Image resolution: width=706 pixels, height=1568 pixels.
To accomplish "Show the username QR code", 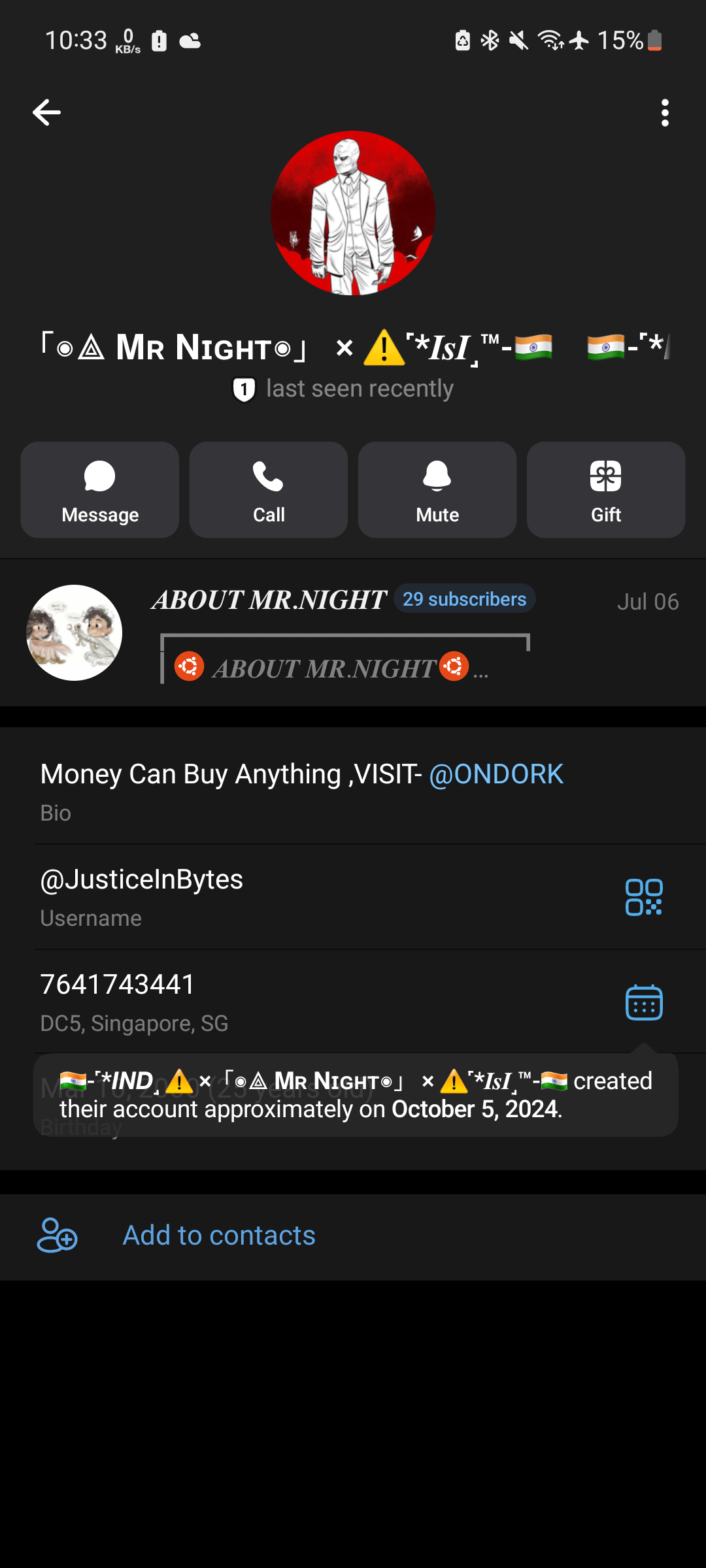I will tap(644, 897).
